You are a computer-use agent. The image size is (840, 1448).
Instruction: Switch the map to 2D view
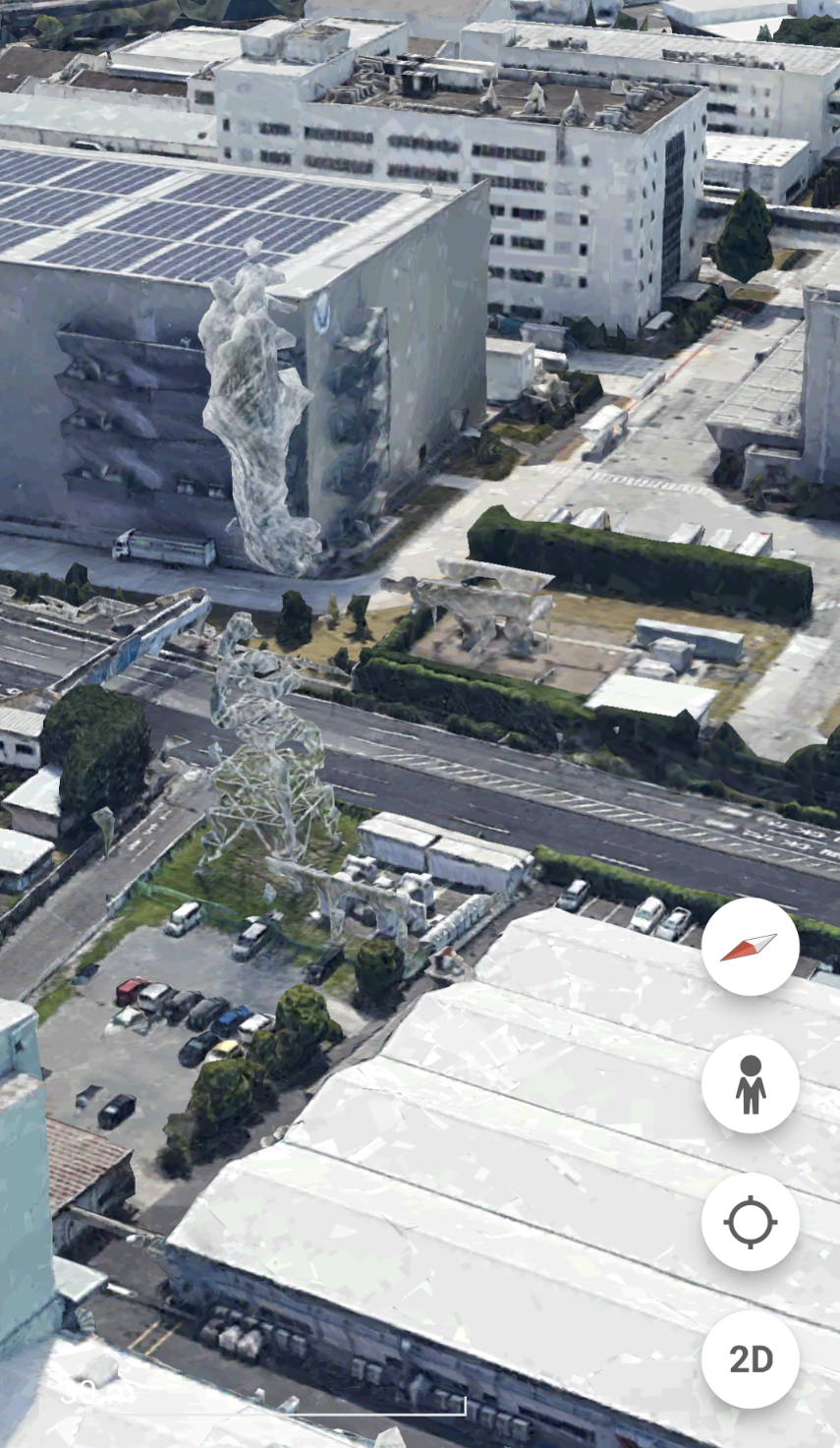click(x=750, y=1360)
